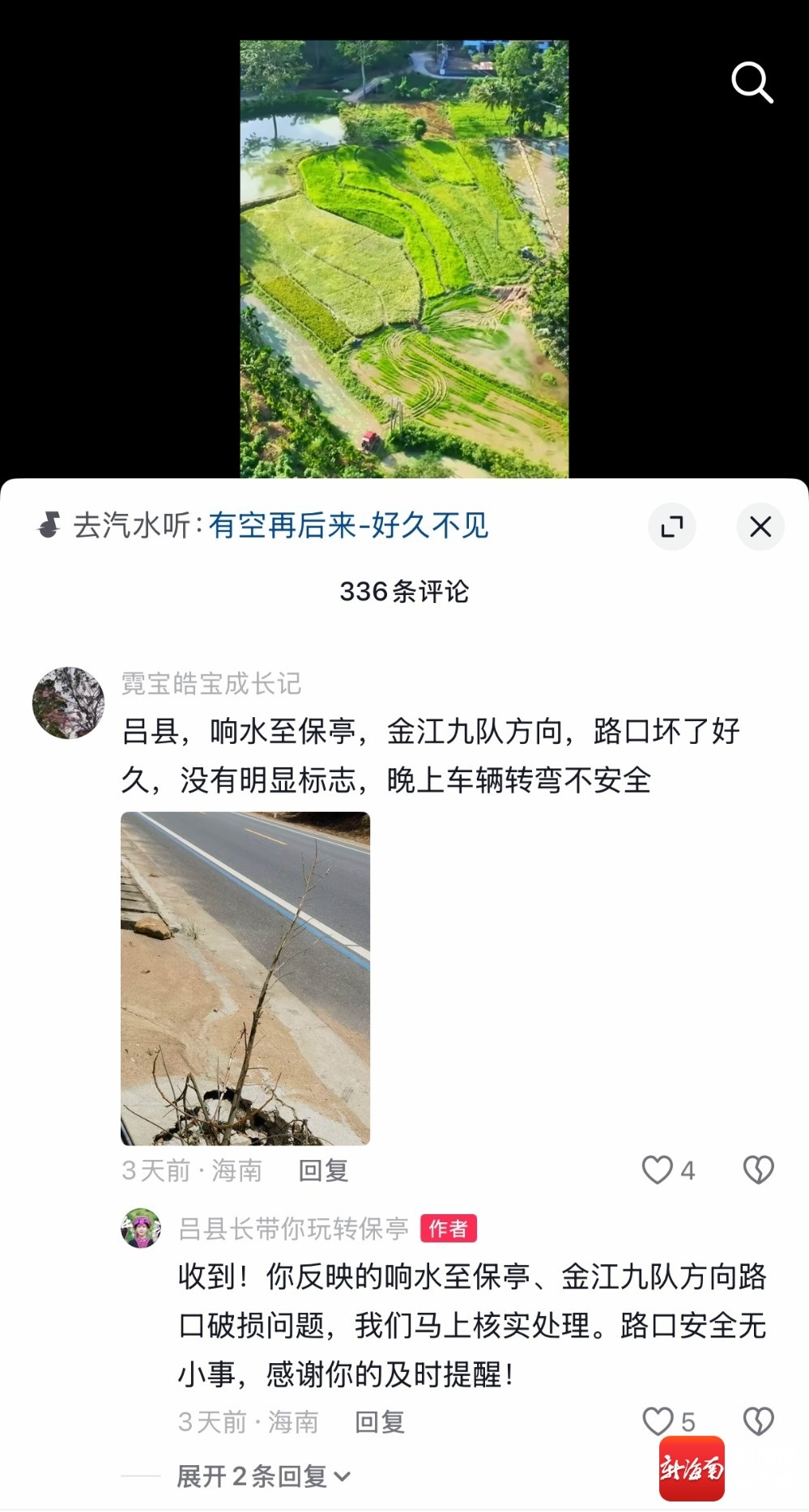Screen dimensions: 809x1512
Task: Reply to 霓宝皓宝成长记's comment
Action: tap(323, 1170)
